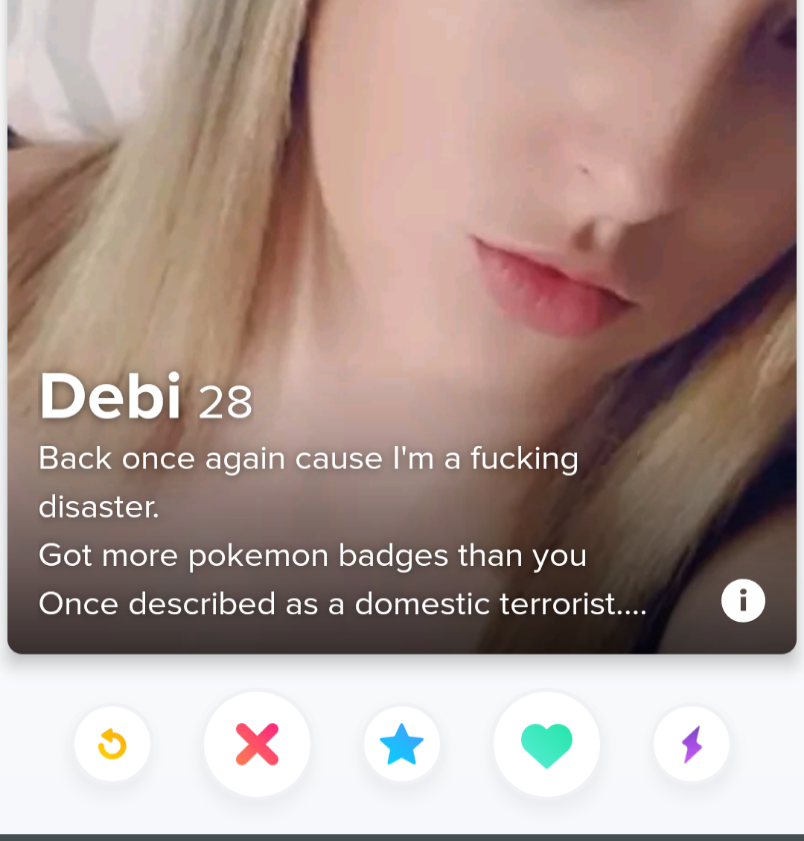Super Like Debi with the blue star
Screen dimensions: 804x841
click(x=402, y=744)
